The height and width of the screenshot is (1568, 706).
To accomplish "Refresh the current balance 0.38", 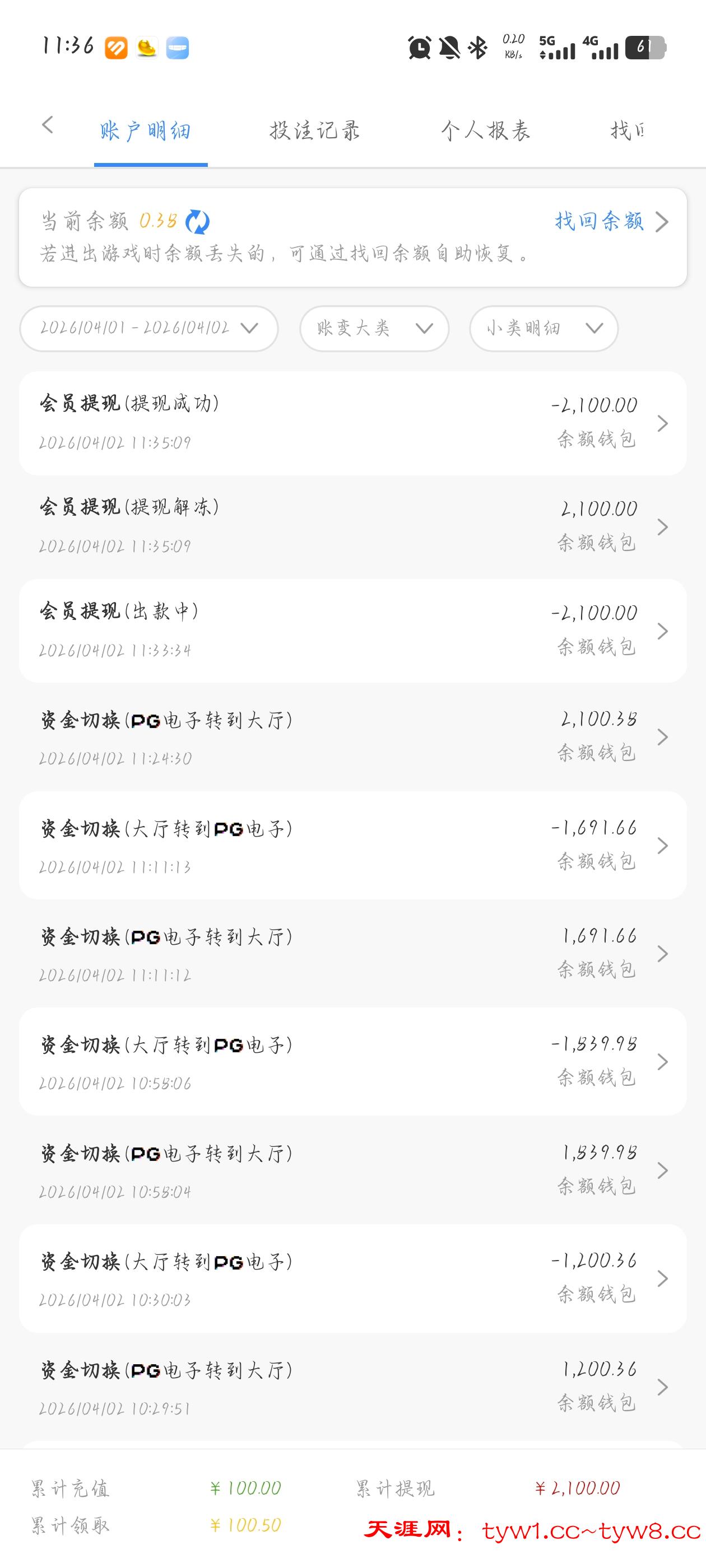I will point(197,222).
